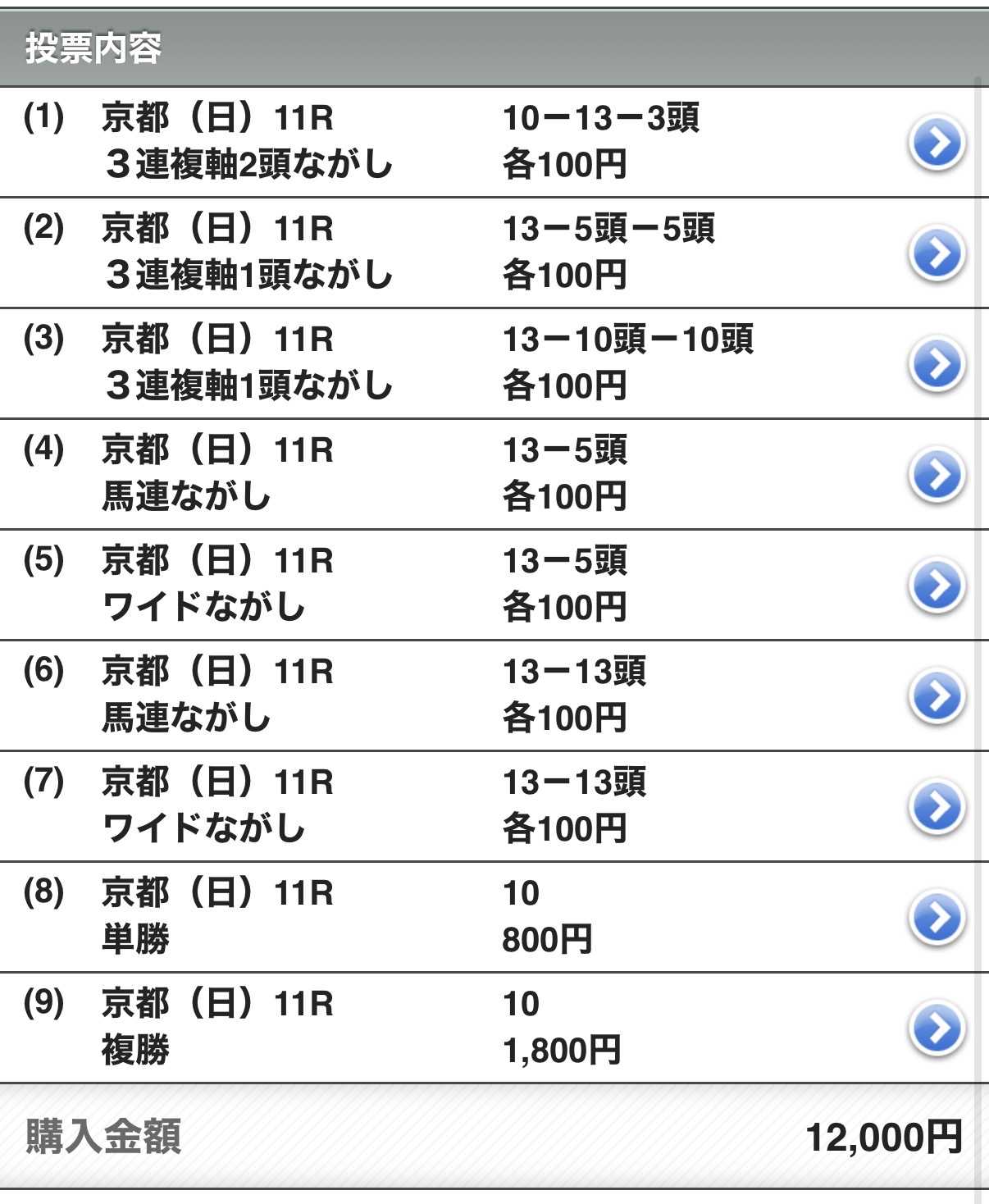The image size is (989, 1204).
Task: Open bet (4) 馬連ながし 13ー5頭
Action: (937, 475)
